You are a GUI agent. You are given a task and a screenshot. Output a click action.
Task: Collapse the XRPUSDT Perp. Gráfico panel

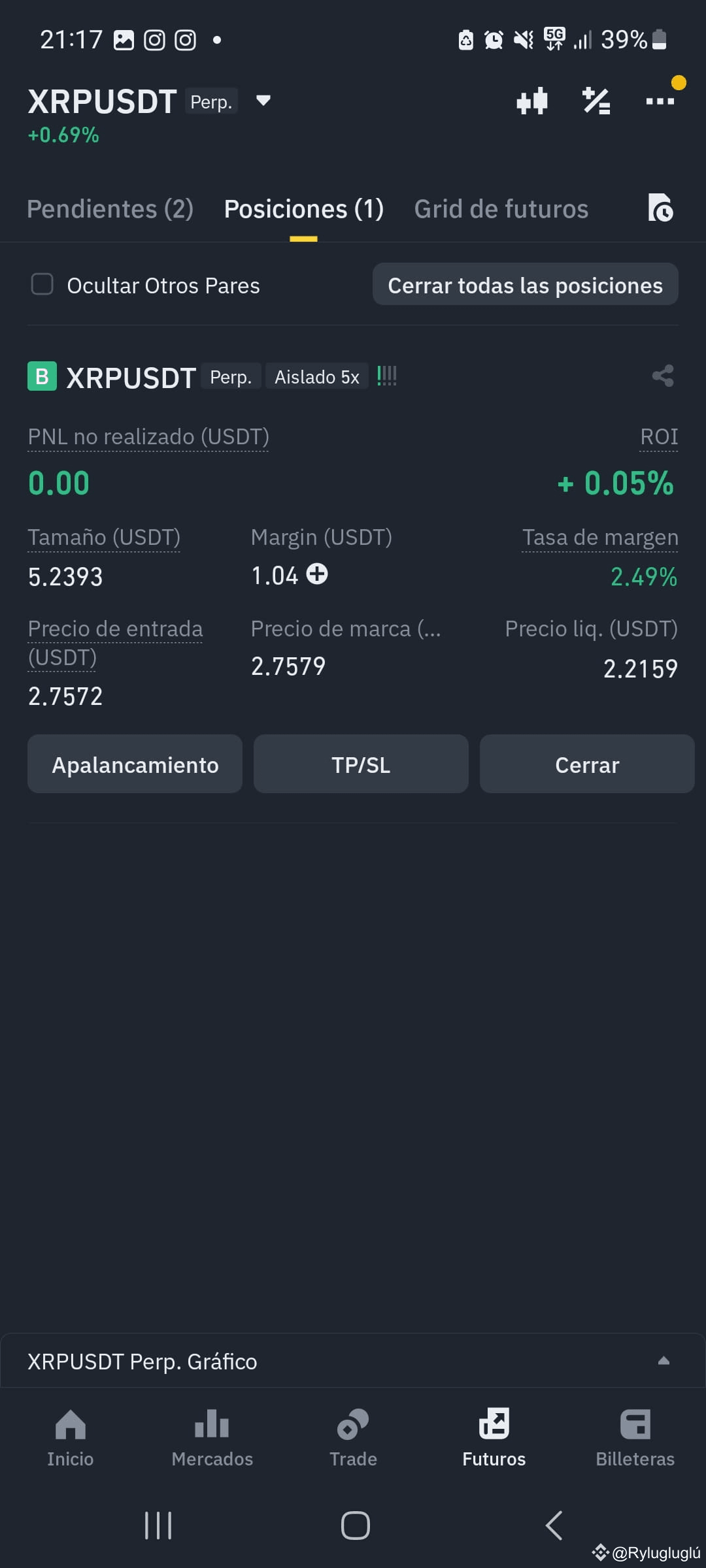point(664,1361)
